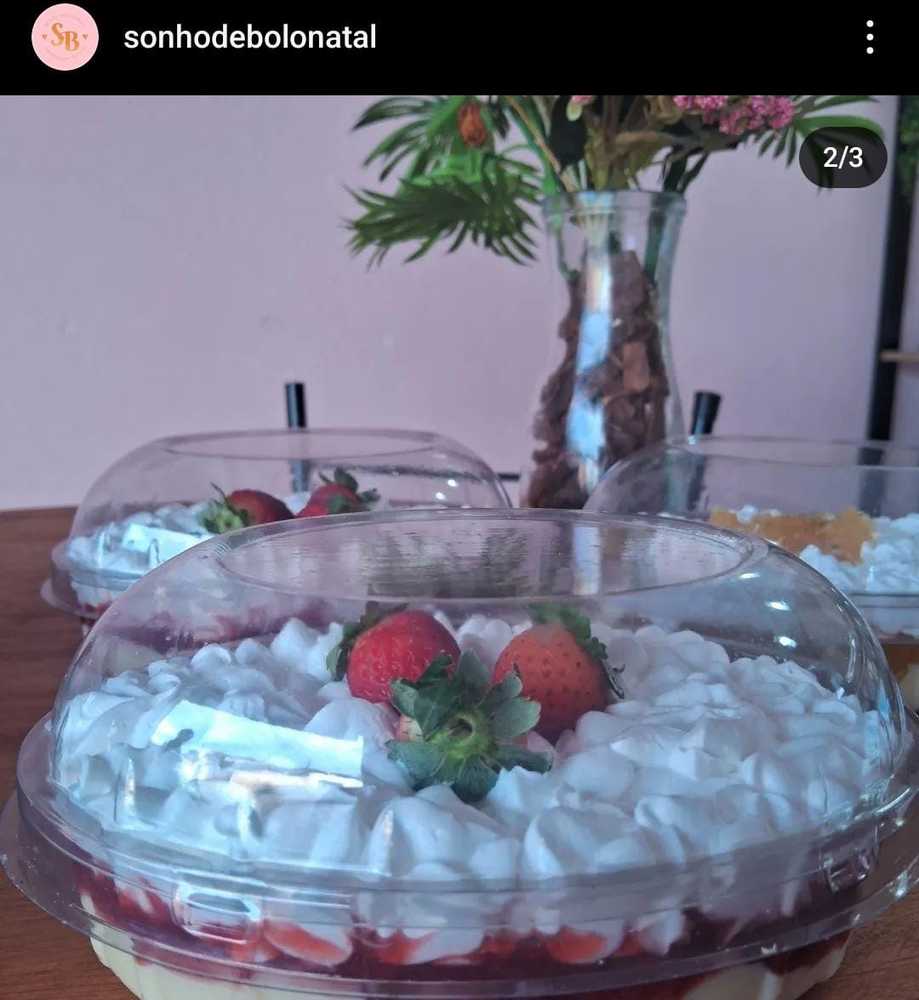The height and width of the screenshot is (1000, 919).
Task: Open the post overflow menu
Action: 869,38
